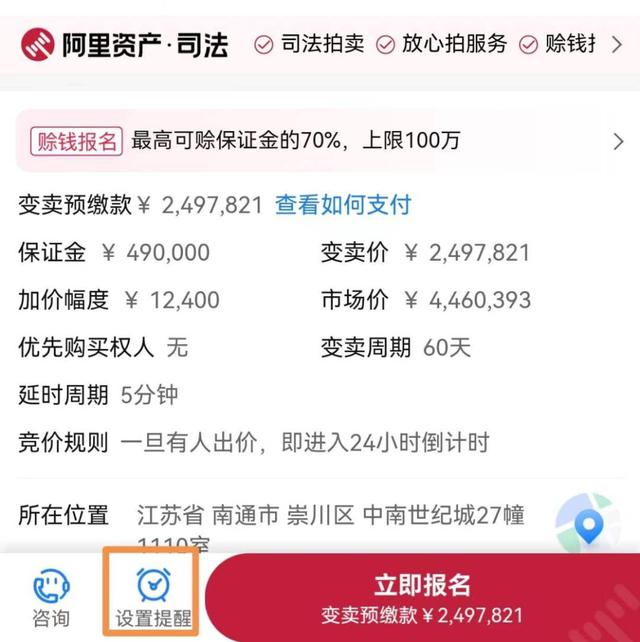Image resolution: width=640 pixels, height=642 pixels.
Task: Open the map location icon
Action: tap(587, 522)
